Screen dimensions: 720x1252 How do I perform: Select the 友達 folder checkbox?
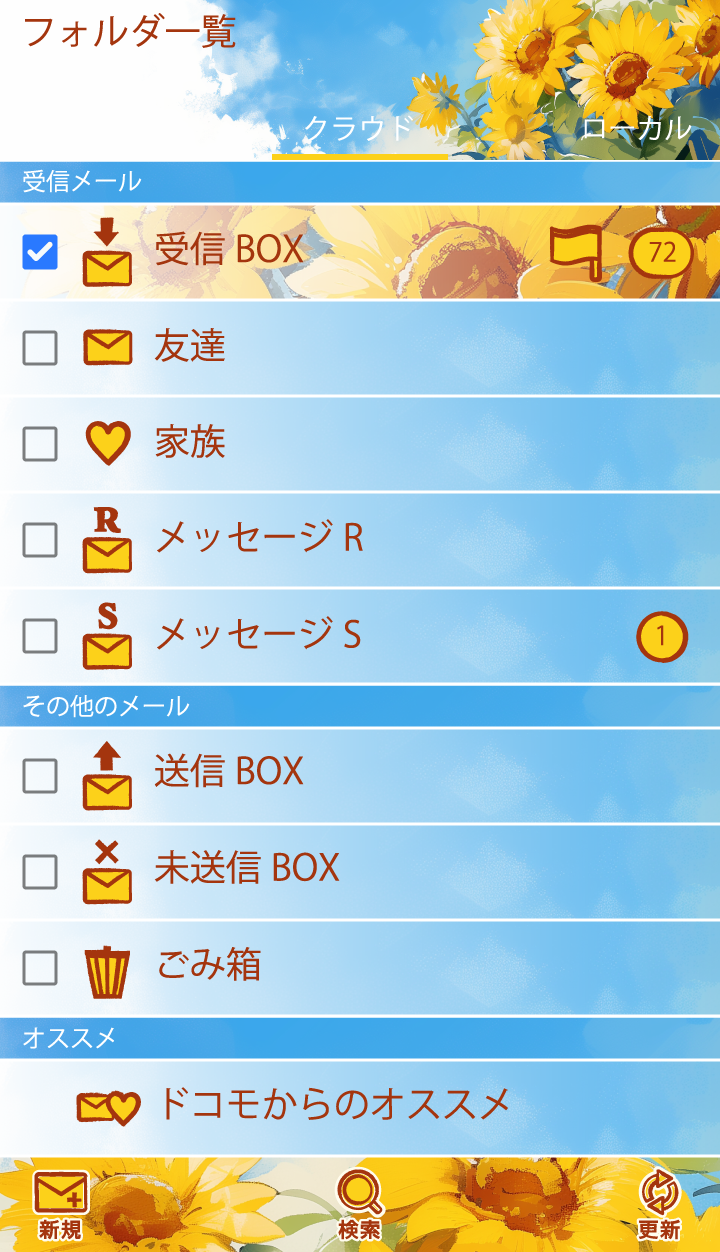[x=40, y=348]
